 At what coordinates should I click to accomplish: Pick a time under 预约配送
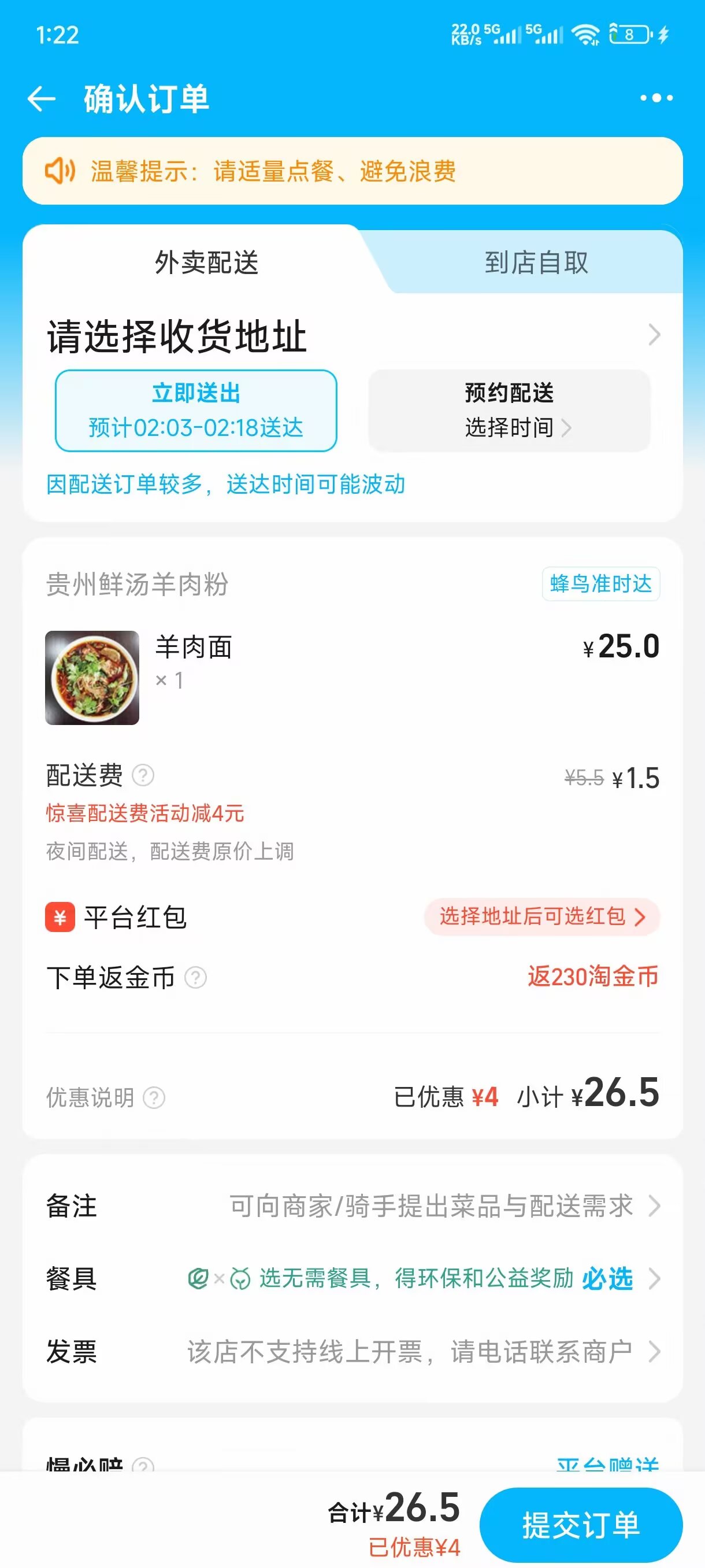(509, 411)
